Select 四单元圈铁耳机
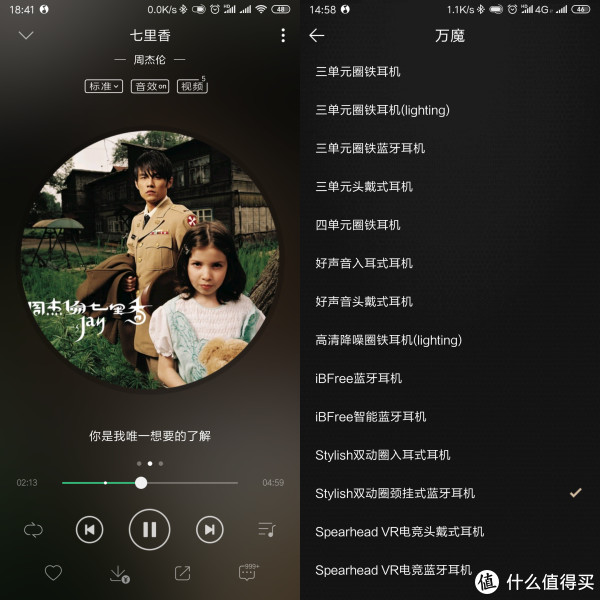 [x=358, y=225]
